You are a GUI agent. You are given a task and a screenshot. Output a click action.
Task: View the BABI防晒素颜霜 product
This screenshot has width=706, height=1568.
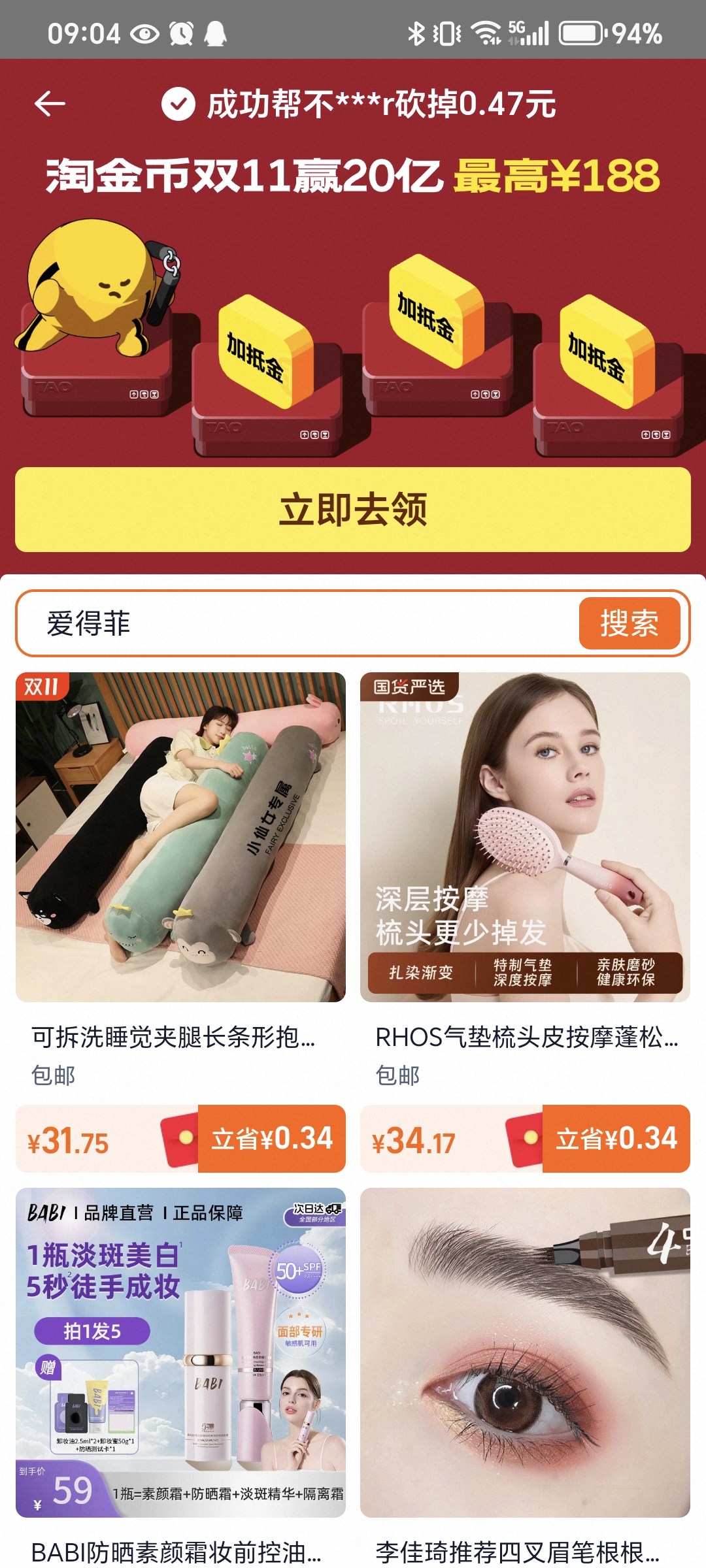(180, 1352)
